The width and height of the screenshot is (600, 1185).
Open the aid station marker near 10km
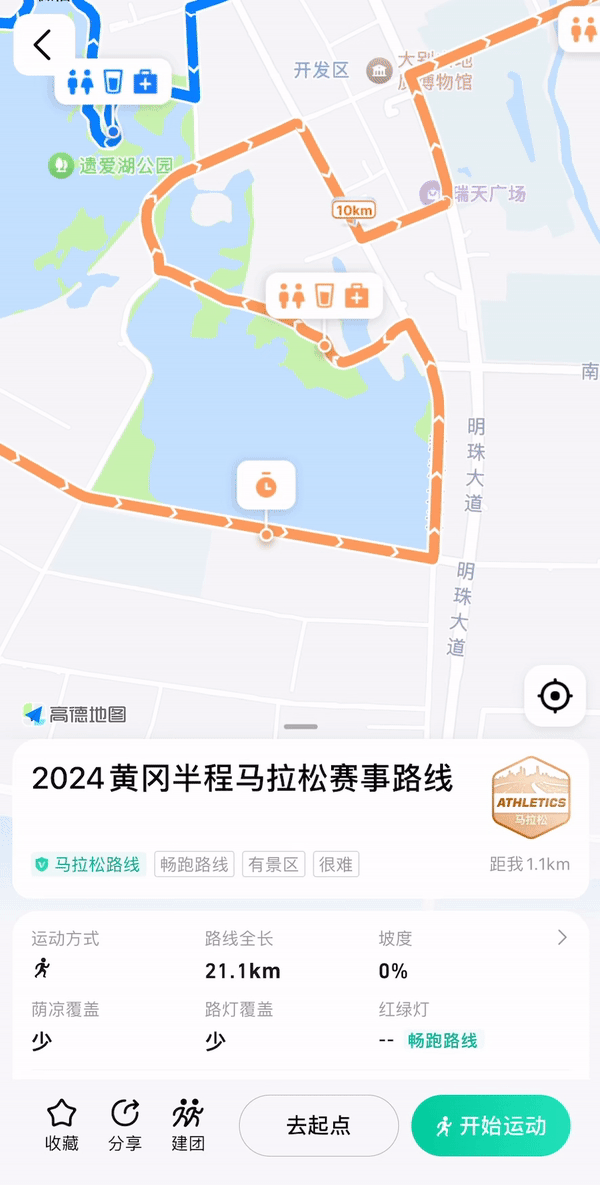324,296
